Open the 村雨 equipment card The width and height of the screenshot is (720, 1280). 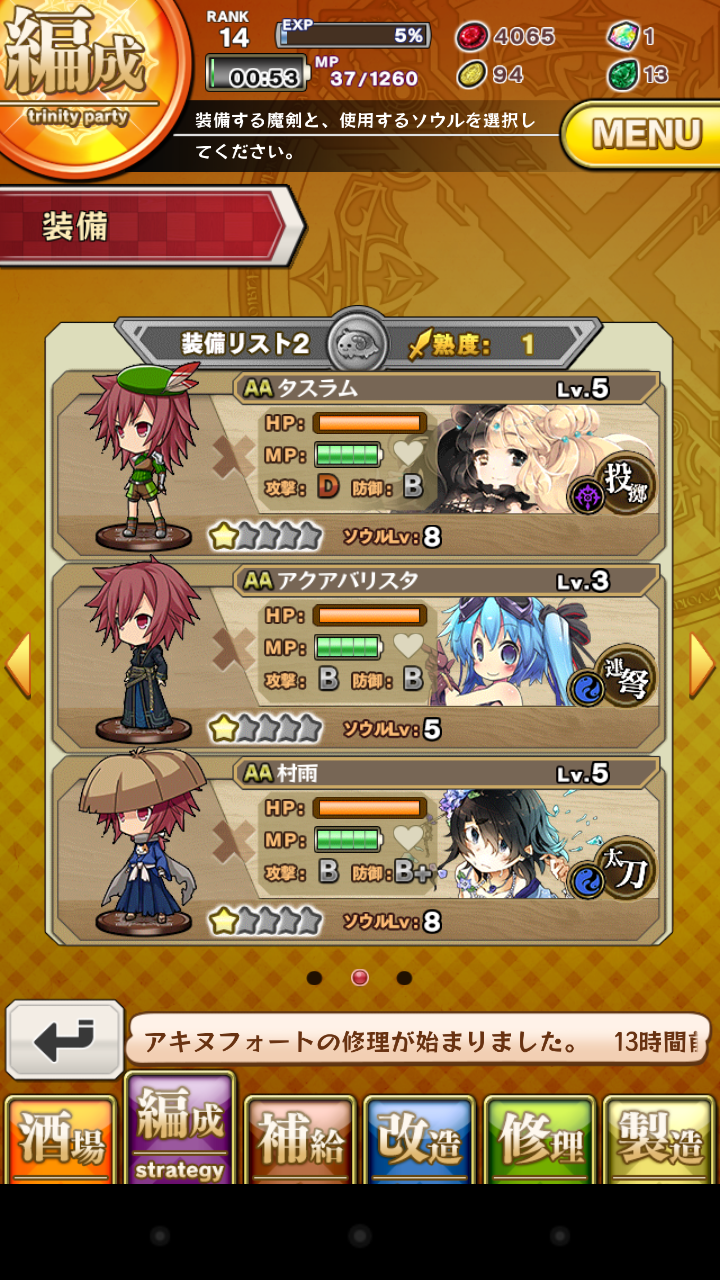(x=360, y=850)
